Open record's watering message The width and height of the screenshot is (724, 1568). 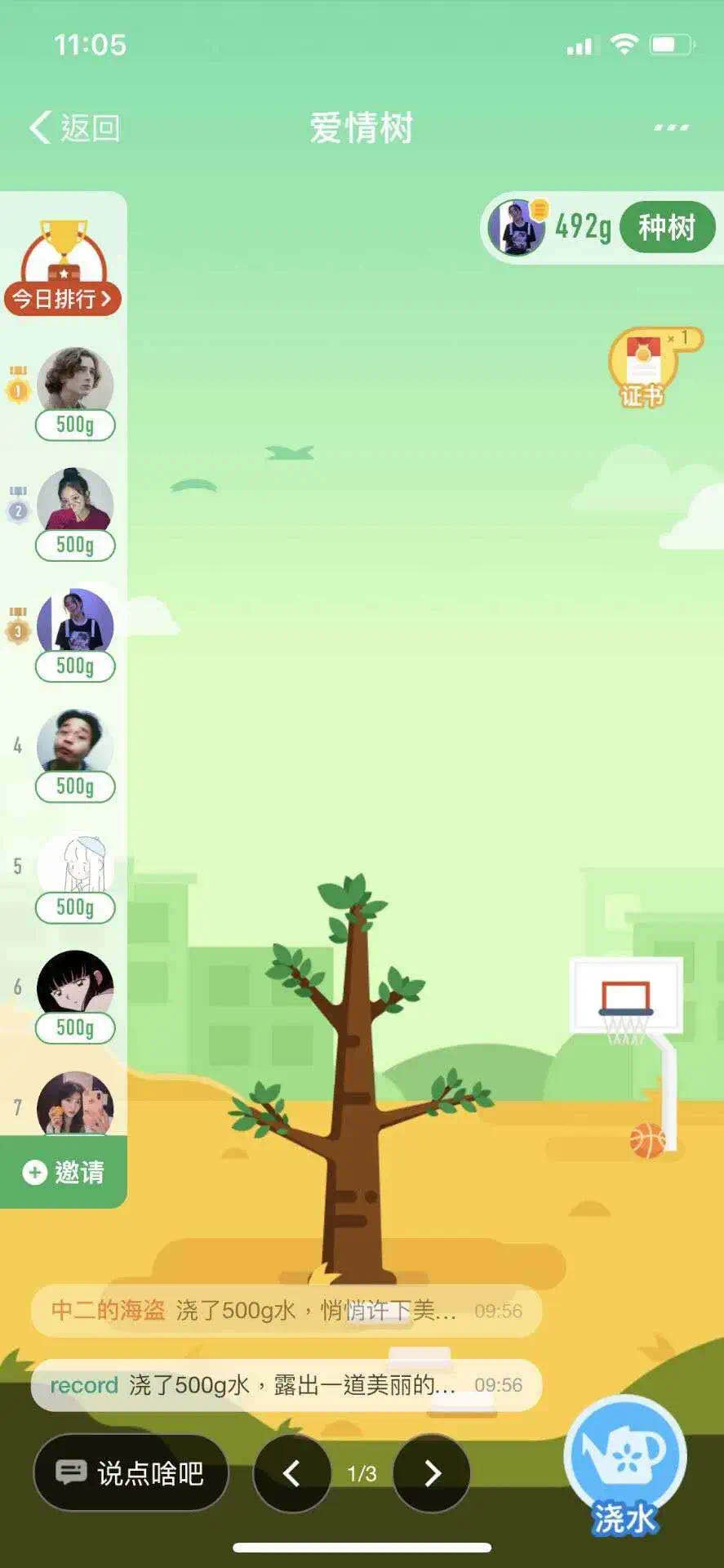pyautogui.click(x=286, y=1385)
